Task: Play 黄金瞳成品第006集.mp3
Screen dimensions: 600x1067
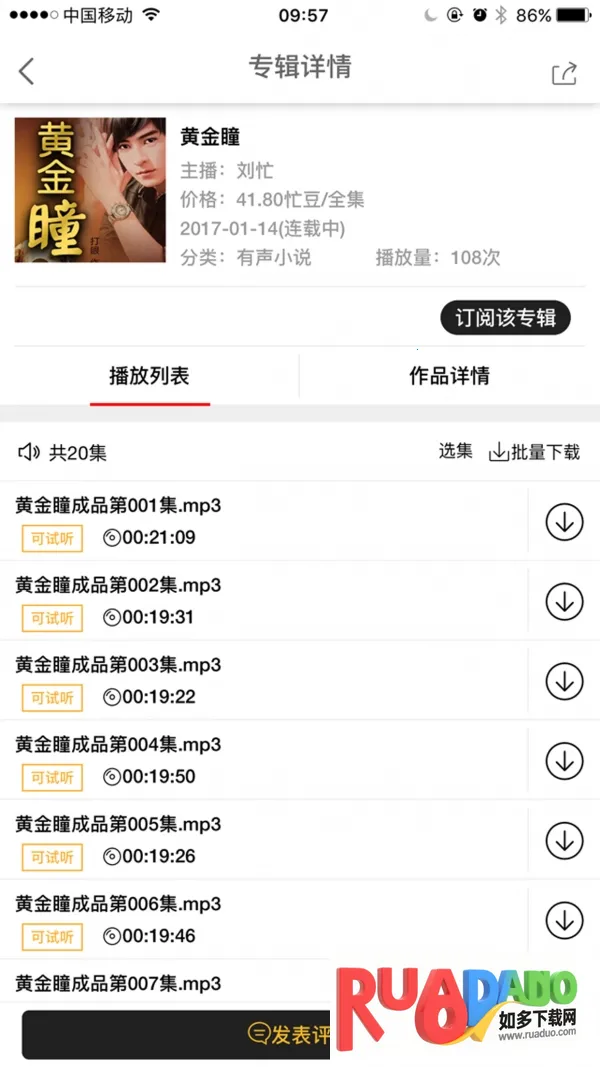Action: [x=119, y=905]
